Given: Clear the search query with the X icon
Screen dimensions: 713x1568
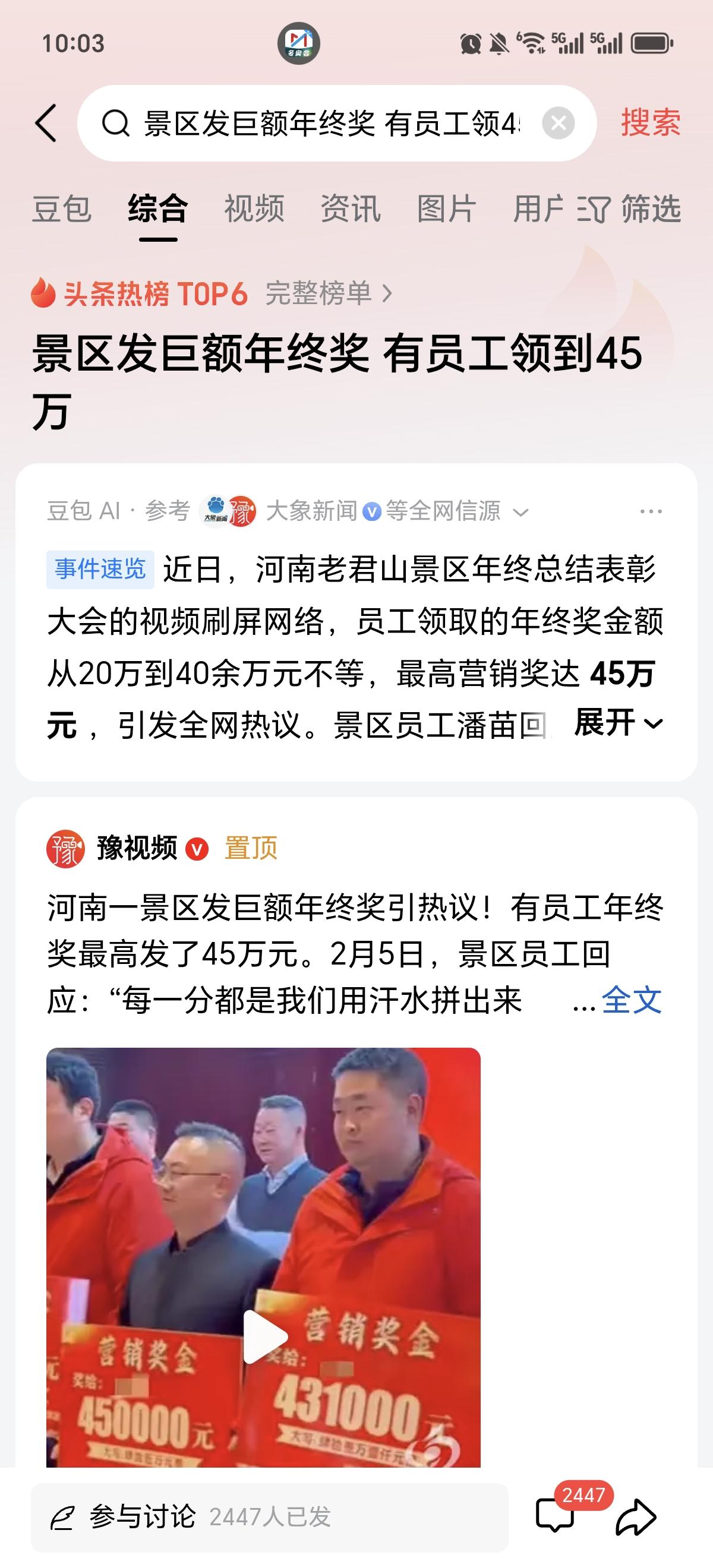Looking at the screenshot, I should click(x=558, y=123).
